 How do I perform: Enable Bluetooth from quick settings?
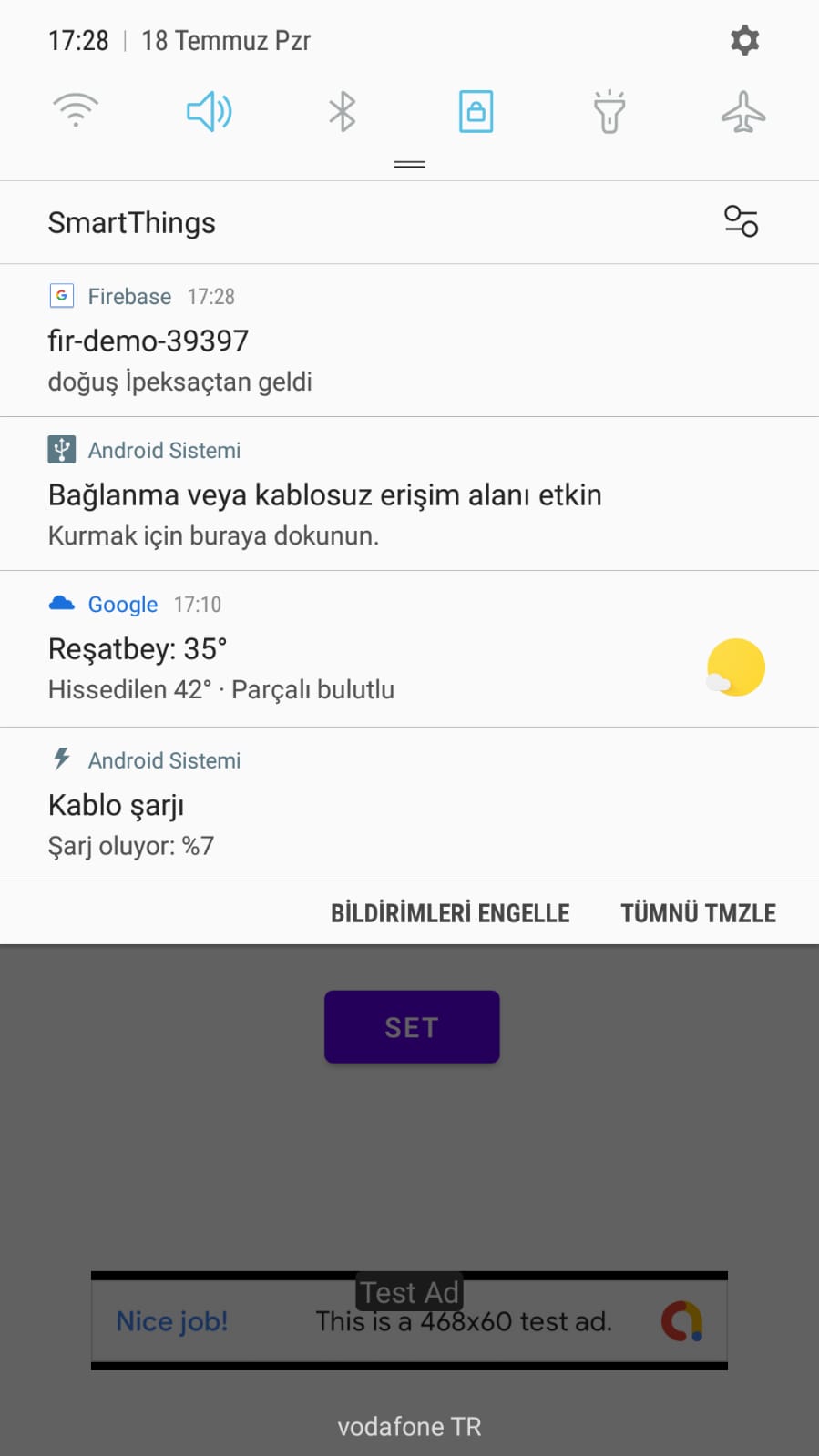pos(342,110)
